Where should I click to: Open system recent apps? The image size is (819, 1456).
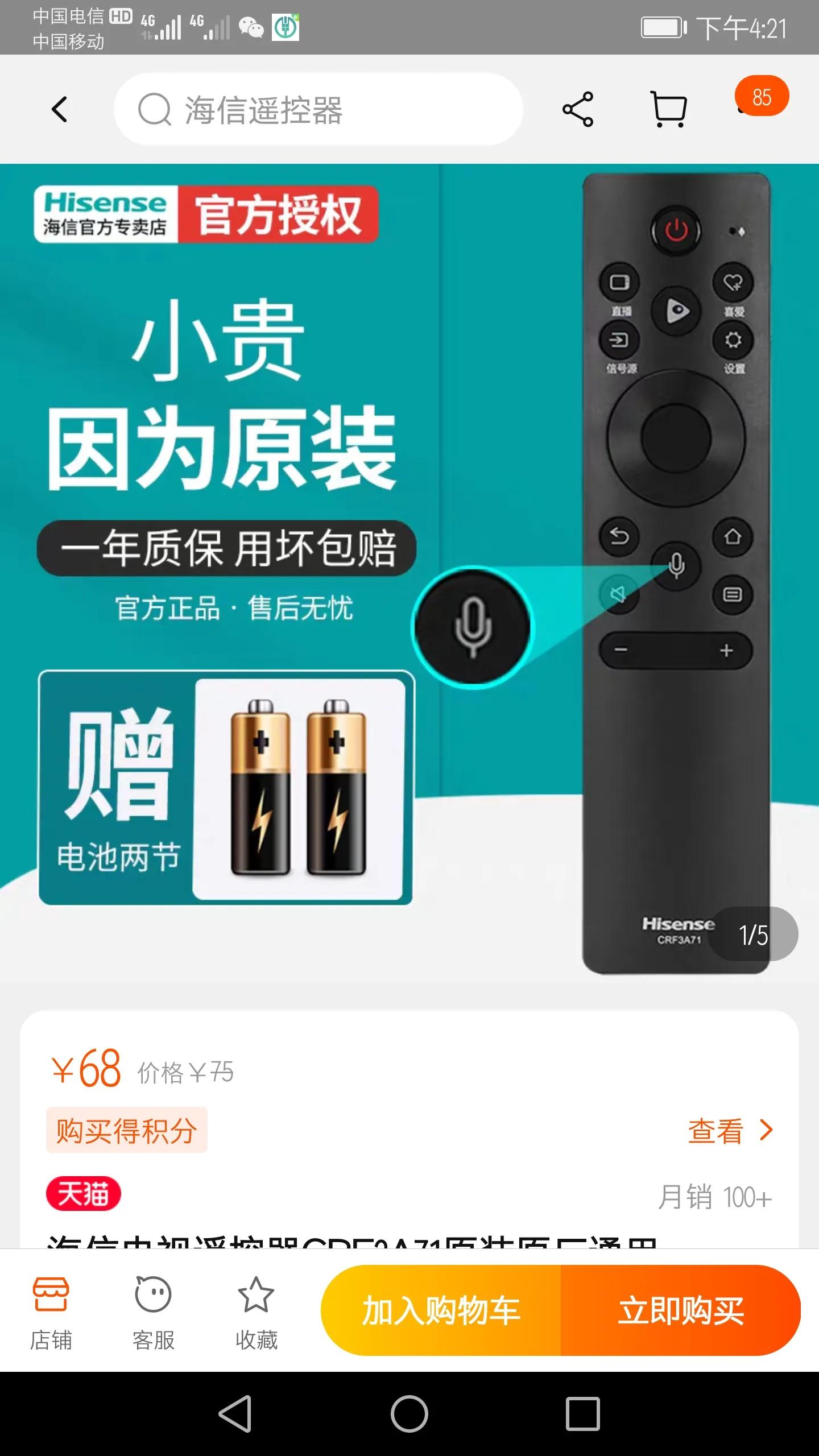(x=582, y=1414)
